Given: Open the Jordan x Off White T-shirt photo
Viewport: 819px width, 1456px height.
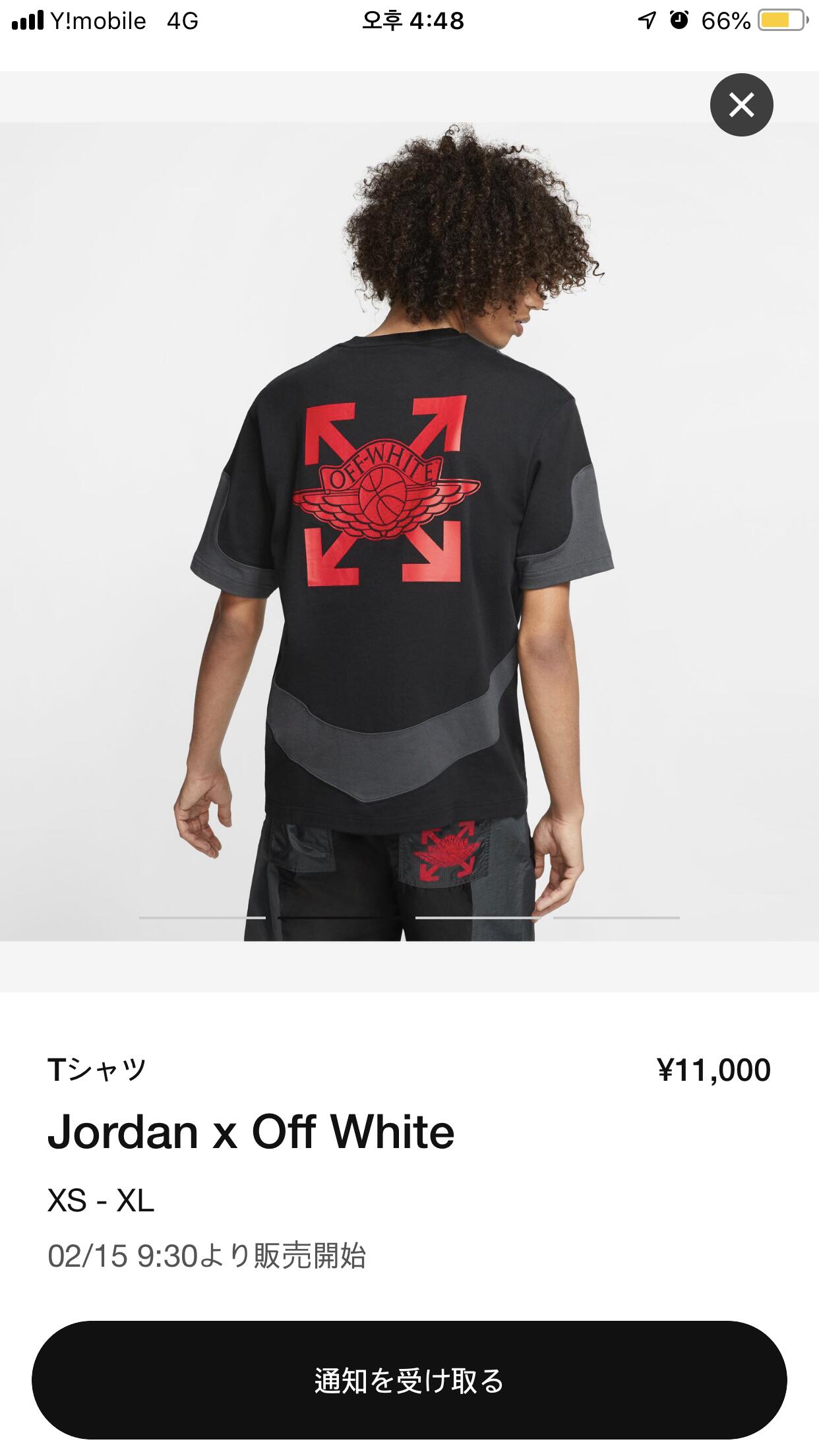Looking at the screenshot, I should [409, 531].
